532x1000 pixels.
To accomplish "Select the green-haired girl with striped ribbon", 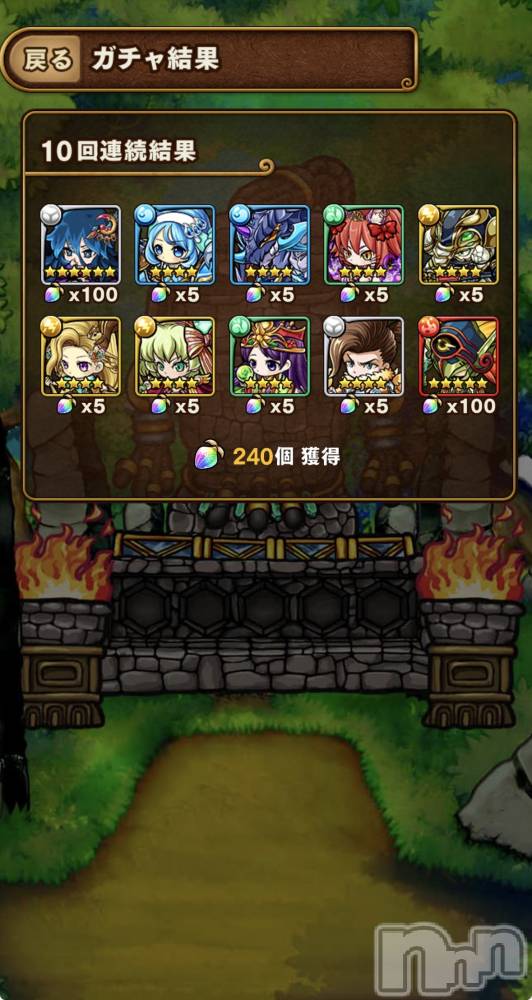I will click(x=175, y=356).
